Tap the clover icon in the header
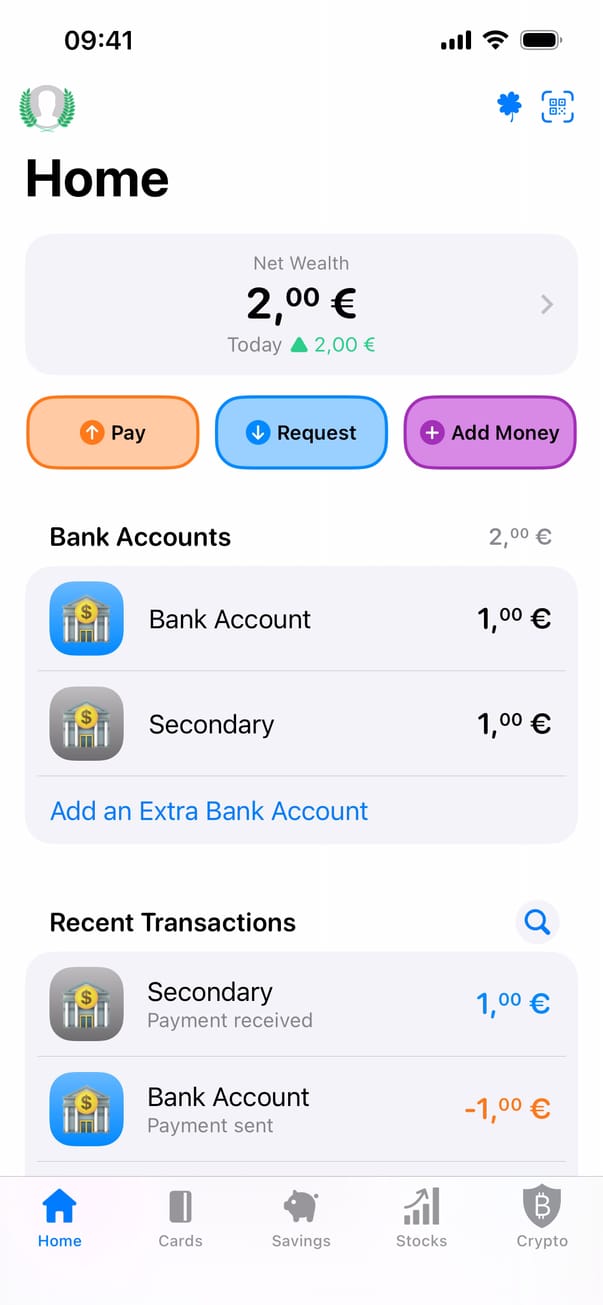The image size is (603, 1305). point(510,106)
